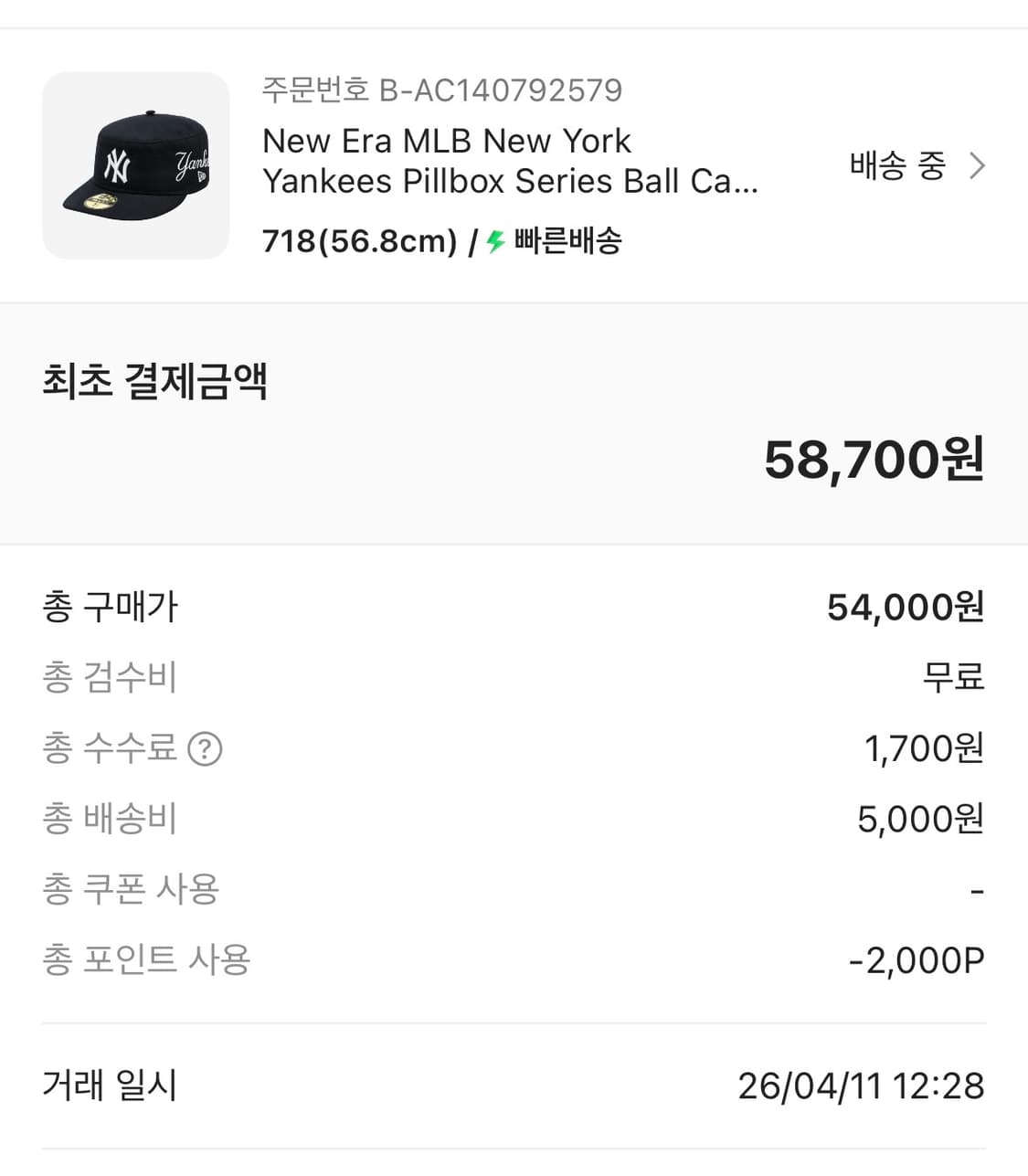1028x1176 pixels.
Task: Select the -2,000P points value
Action: tap(917, 959)
